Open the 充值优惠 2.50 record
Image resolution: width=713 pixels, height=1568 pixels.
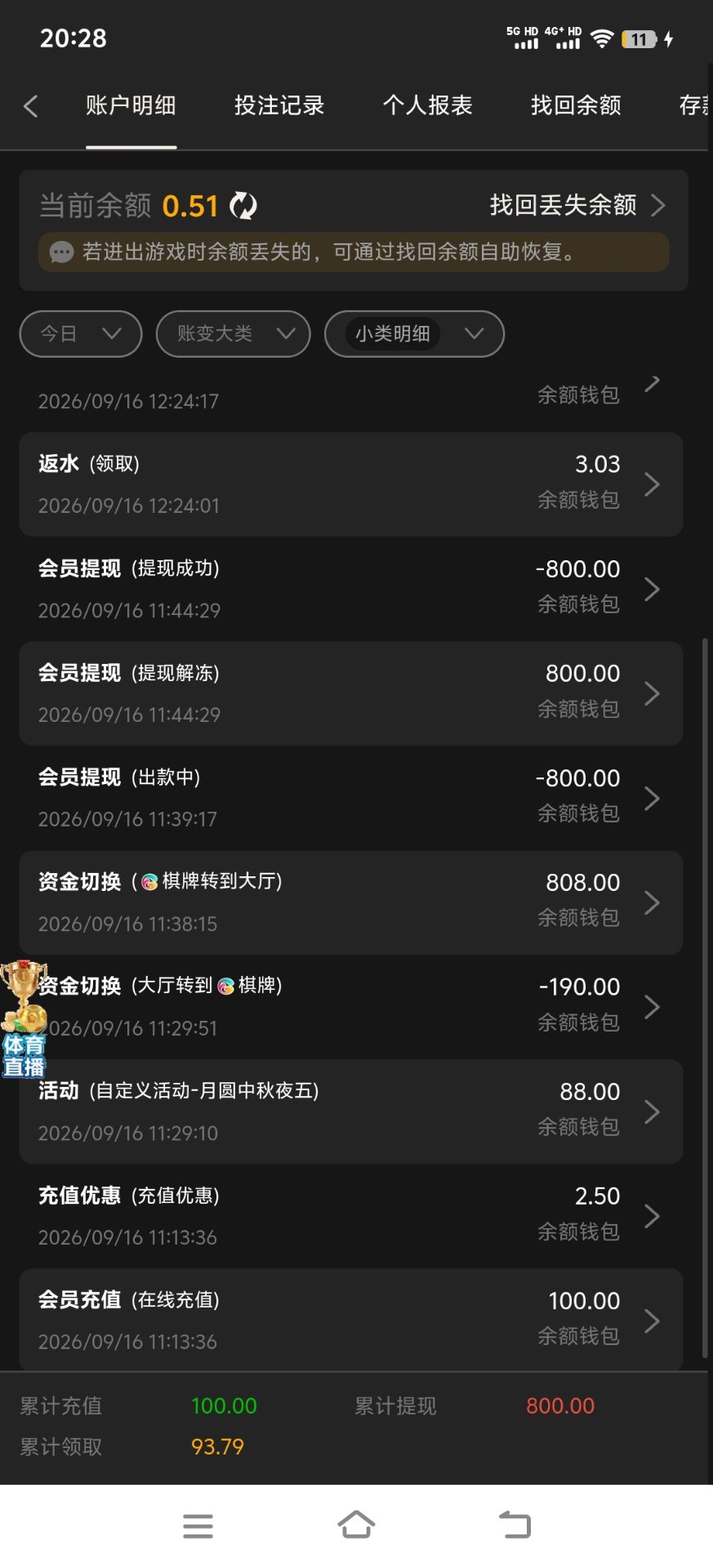pos(351,1216)
